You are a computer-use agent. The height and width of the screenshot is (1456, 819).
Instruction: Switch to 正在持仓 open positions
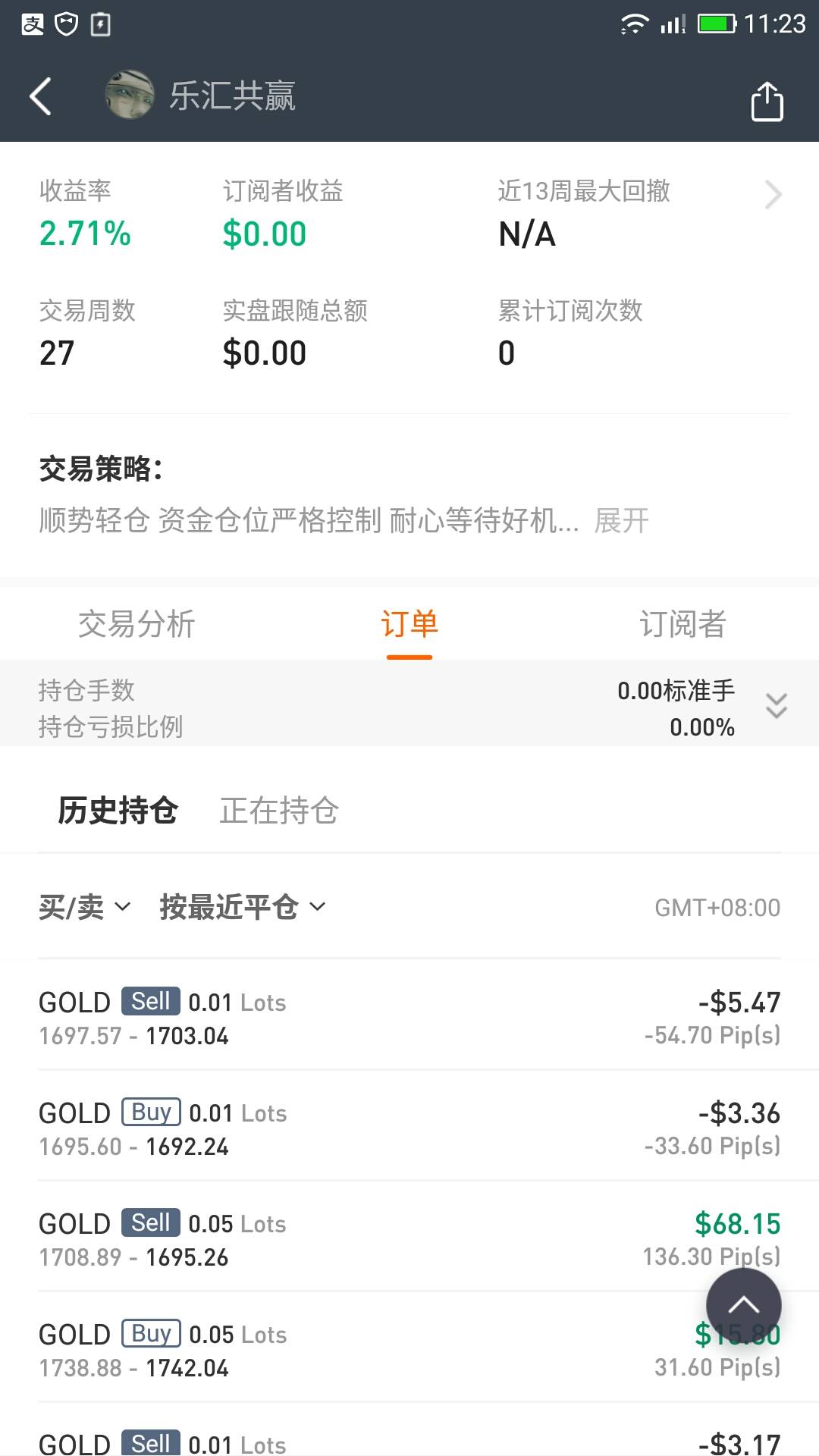pyautogui.click(x=279, y=810)
